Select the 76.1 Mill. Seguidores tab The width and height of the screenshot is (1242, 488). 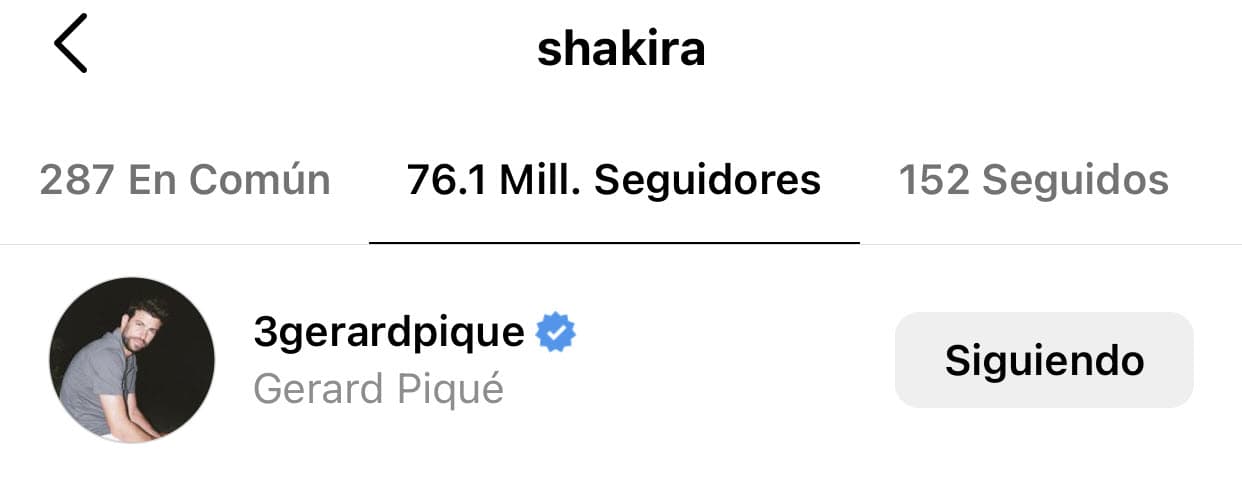(614, 180)
